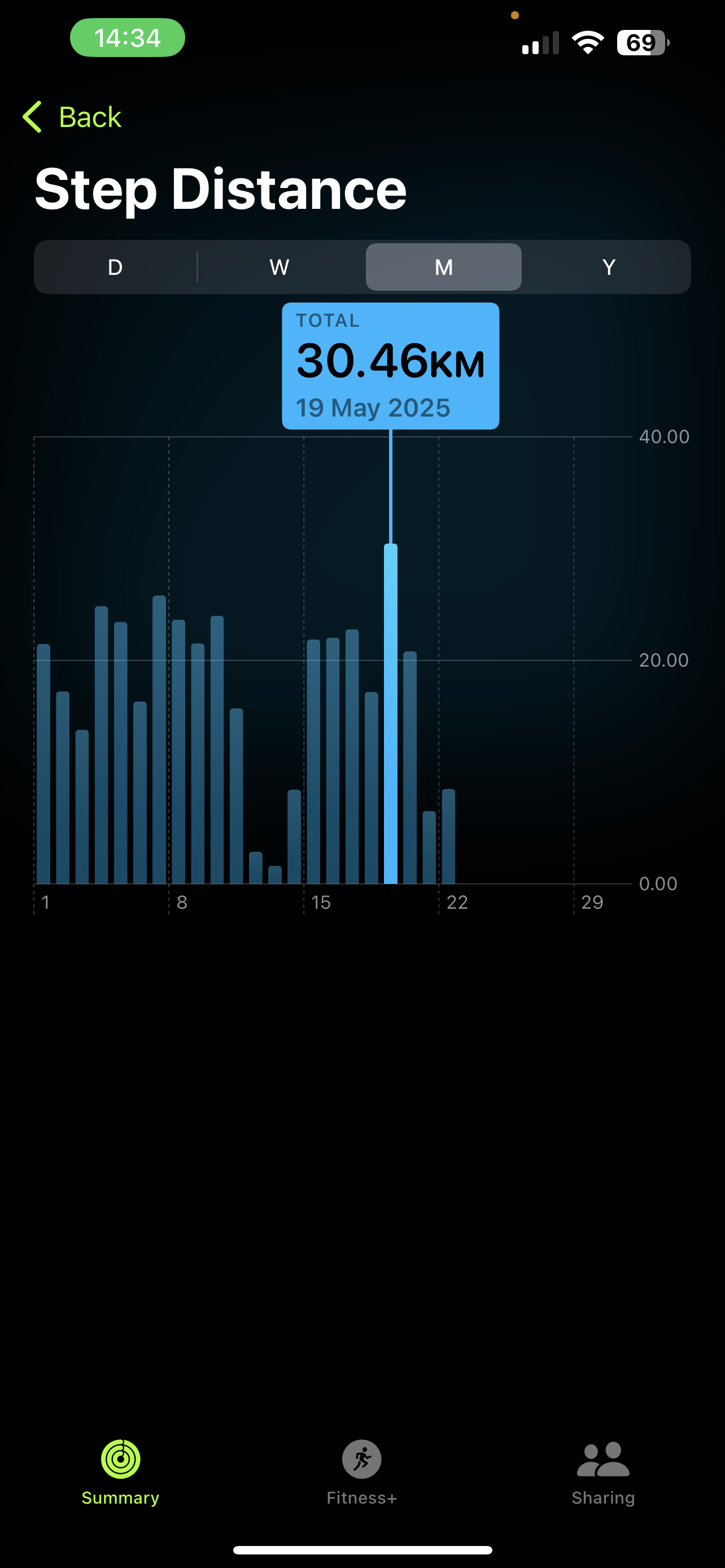Viewport: 725px width, 1568px height.
Task: Switch to the Y (year) view
Action: pyautogui.click(x=609, y=267)
